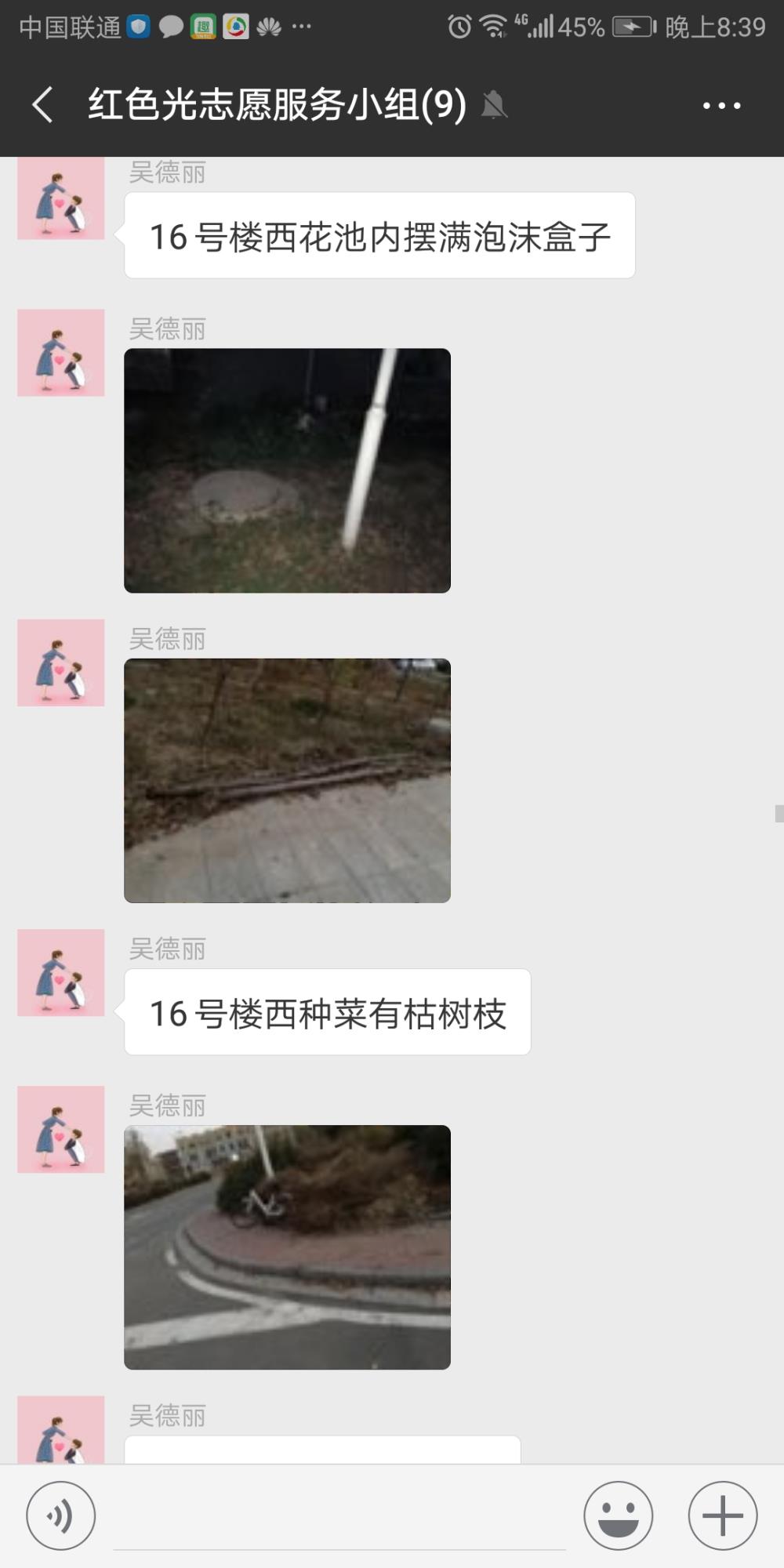Open the plus attachments menu
Viewport: 784px width, 1568px height.
point(723,1515)
